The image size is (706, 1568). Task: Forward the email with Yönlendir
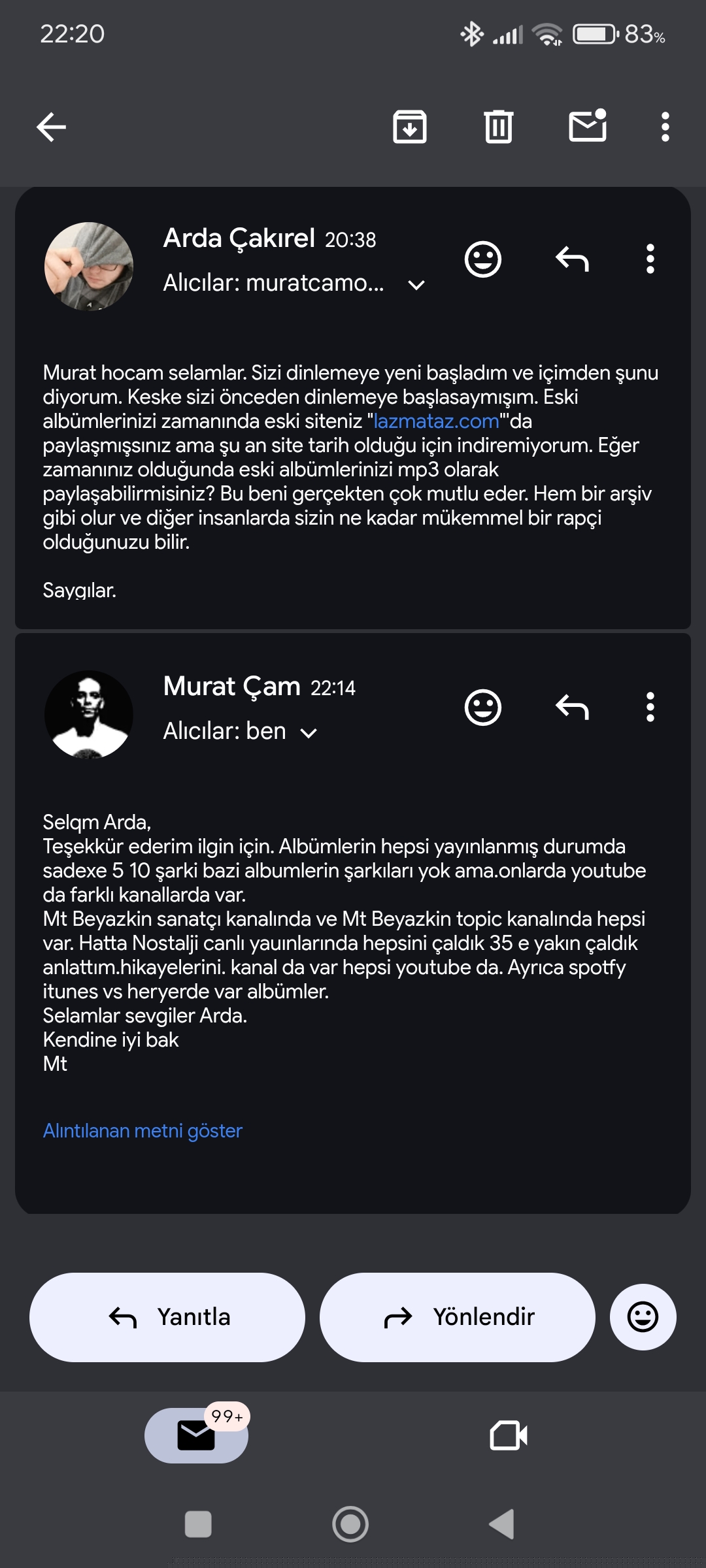click(458, 1317)
